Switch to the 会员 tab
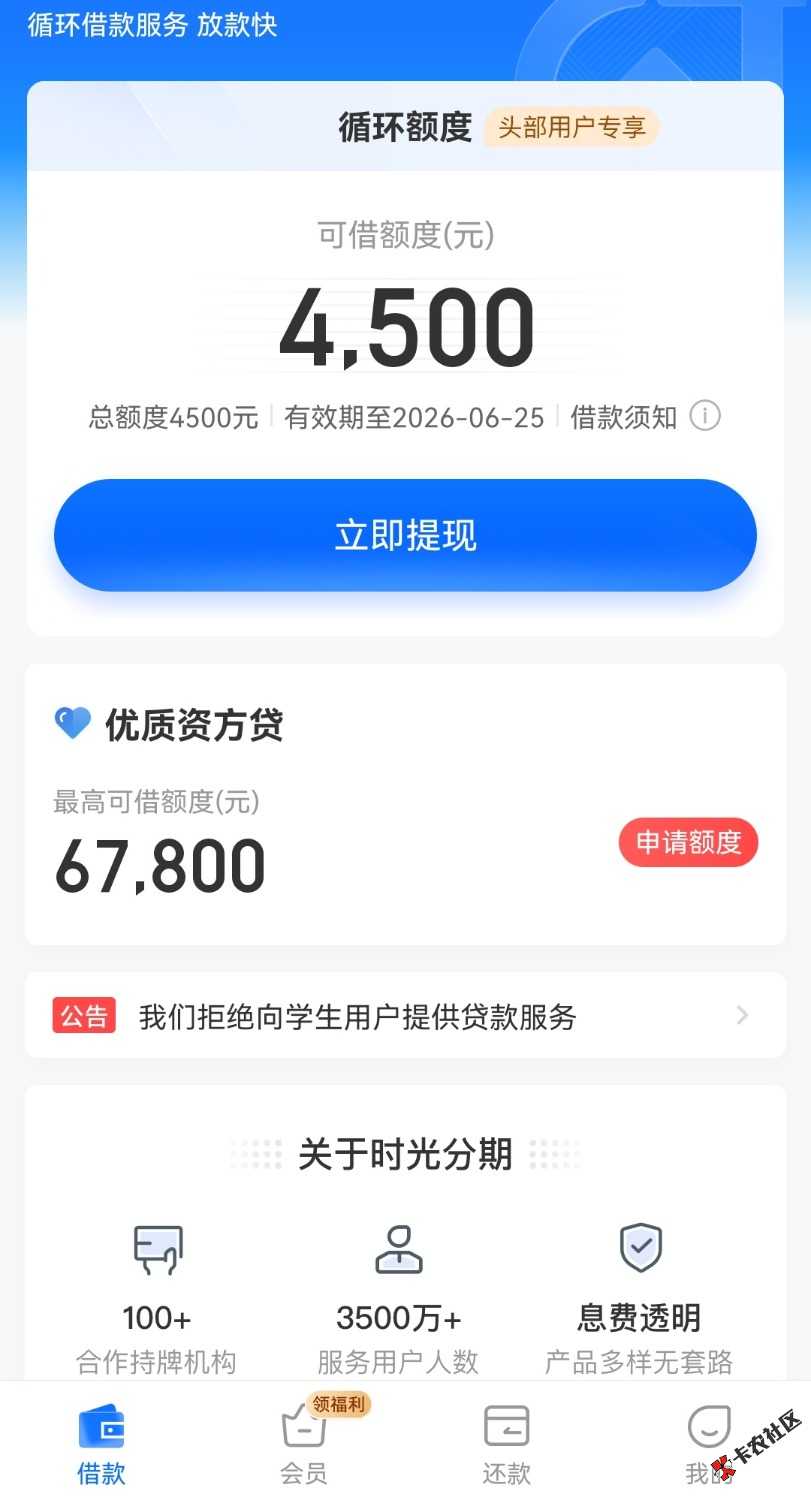The width and height of the screenshot is (811, 1500). pyautogui.click(x=304, y=1443)
